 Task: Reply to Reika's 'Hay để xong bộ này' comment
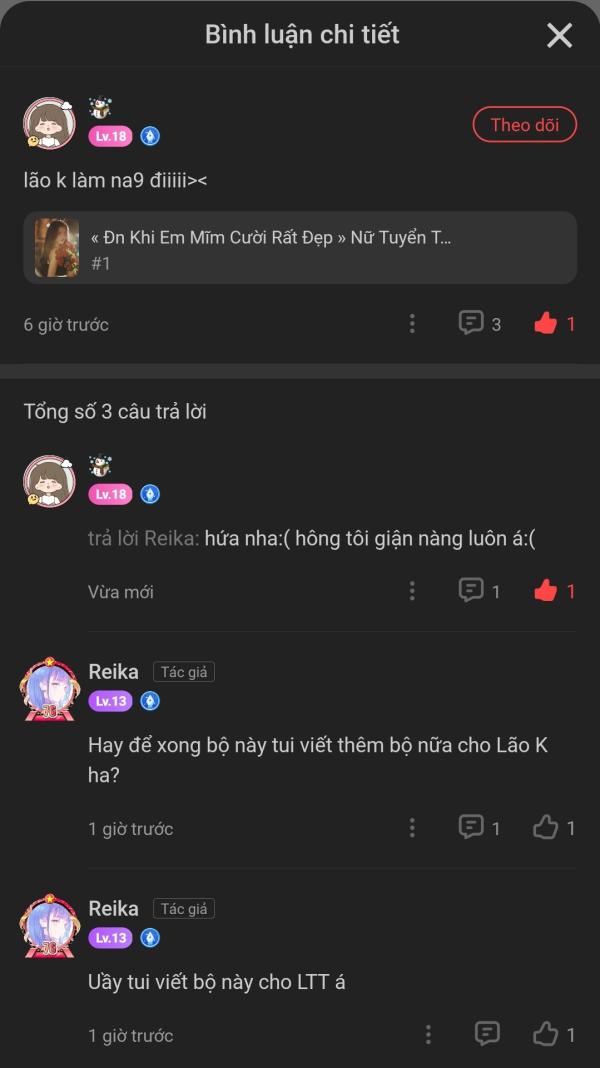point(479,828)
